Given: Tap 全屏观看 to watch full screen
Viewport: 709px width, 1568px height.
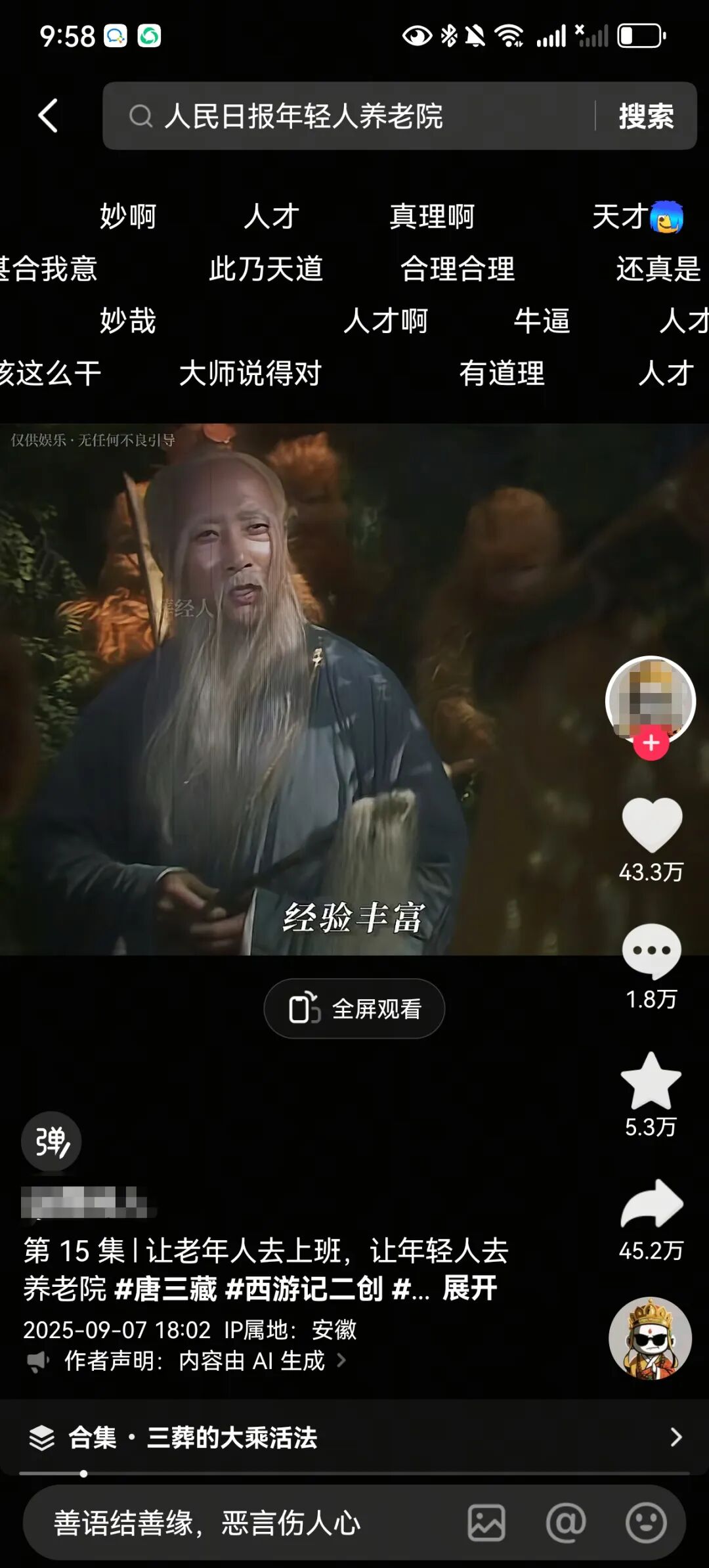Looking at the screenshot, I should click(x=354, y=1008).
